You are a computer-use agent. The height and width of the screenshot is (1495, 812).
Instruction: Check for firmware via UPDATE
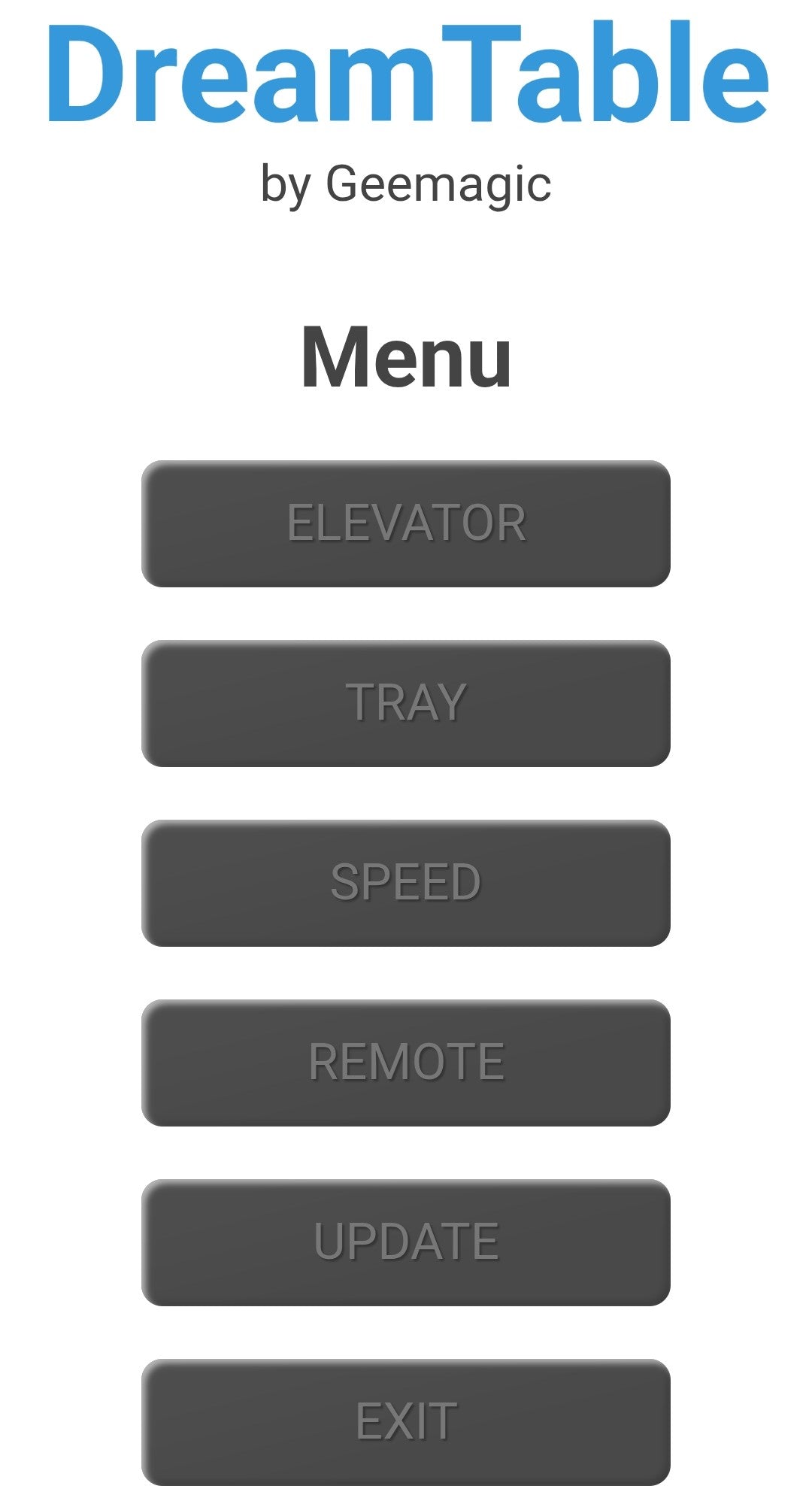(x=406, y=1243)
